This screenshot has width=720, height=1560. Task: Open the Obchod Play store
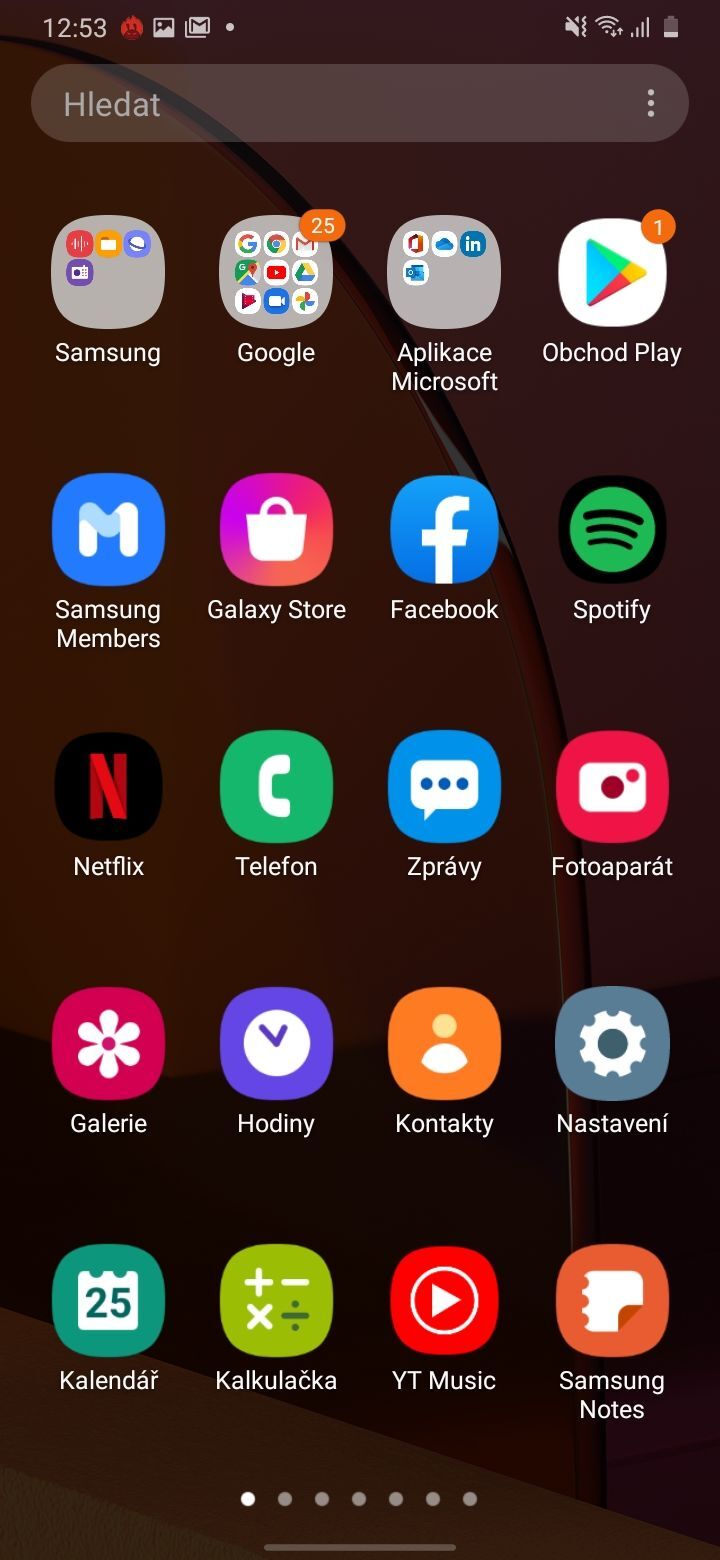pos(612,274)
